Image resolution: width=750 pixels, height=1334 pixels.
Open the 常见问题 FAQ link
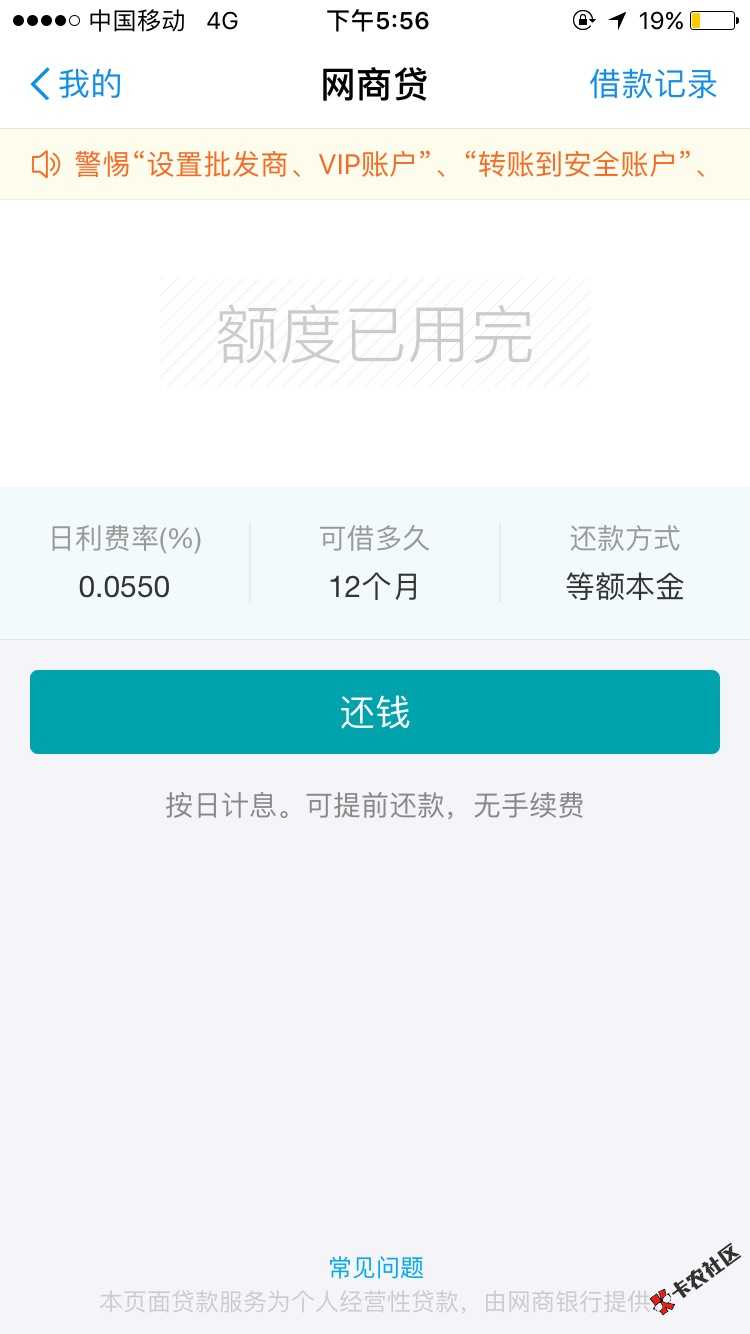click(376, 1267)
